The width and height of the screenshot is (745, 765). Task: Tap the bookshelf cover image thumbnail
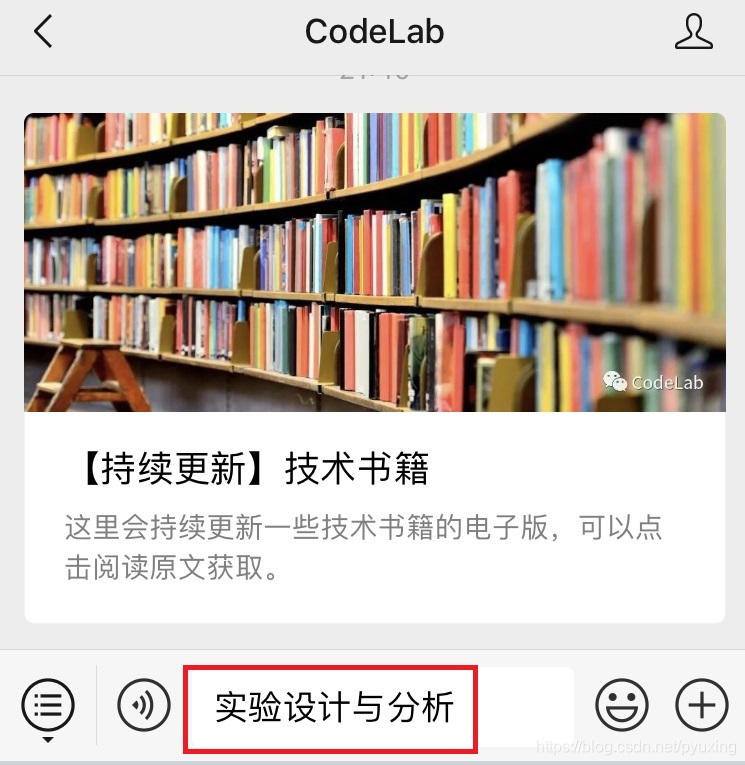pos(373,262)
